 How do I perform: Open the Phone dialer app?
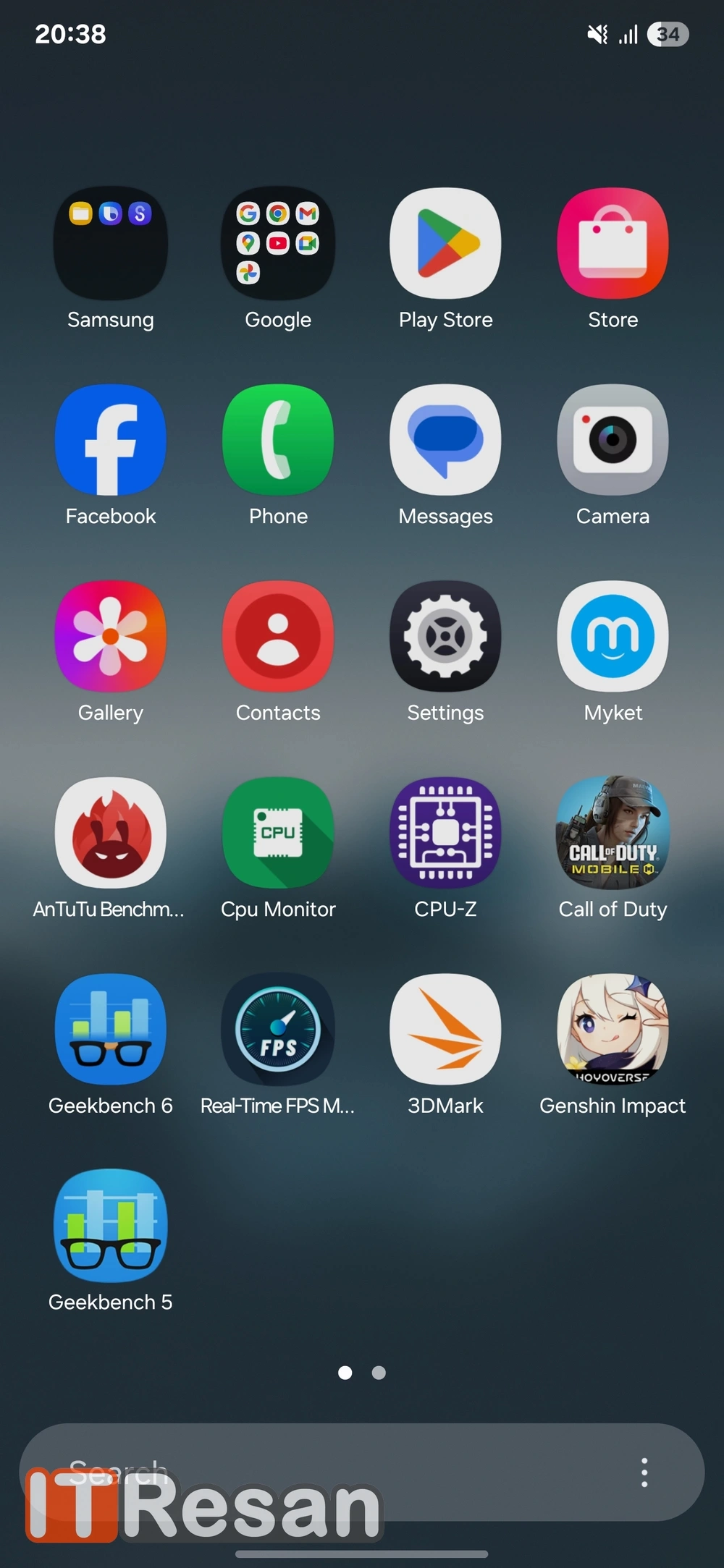coord(278,440)
